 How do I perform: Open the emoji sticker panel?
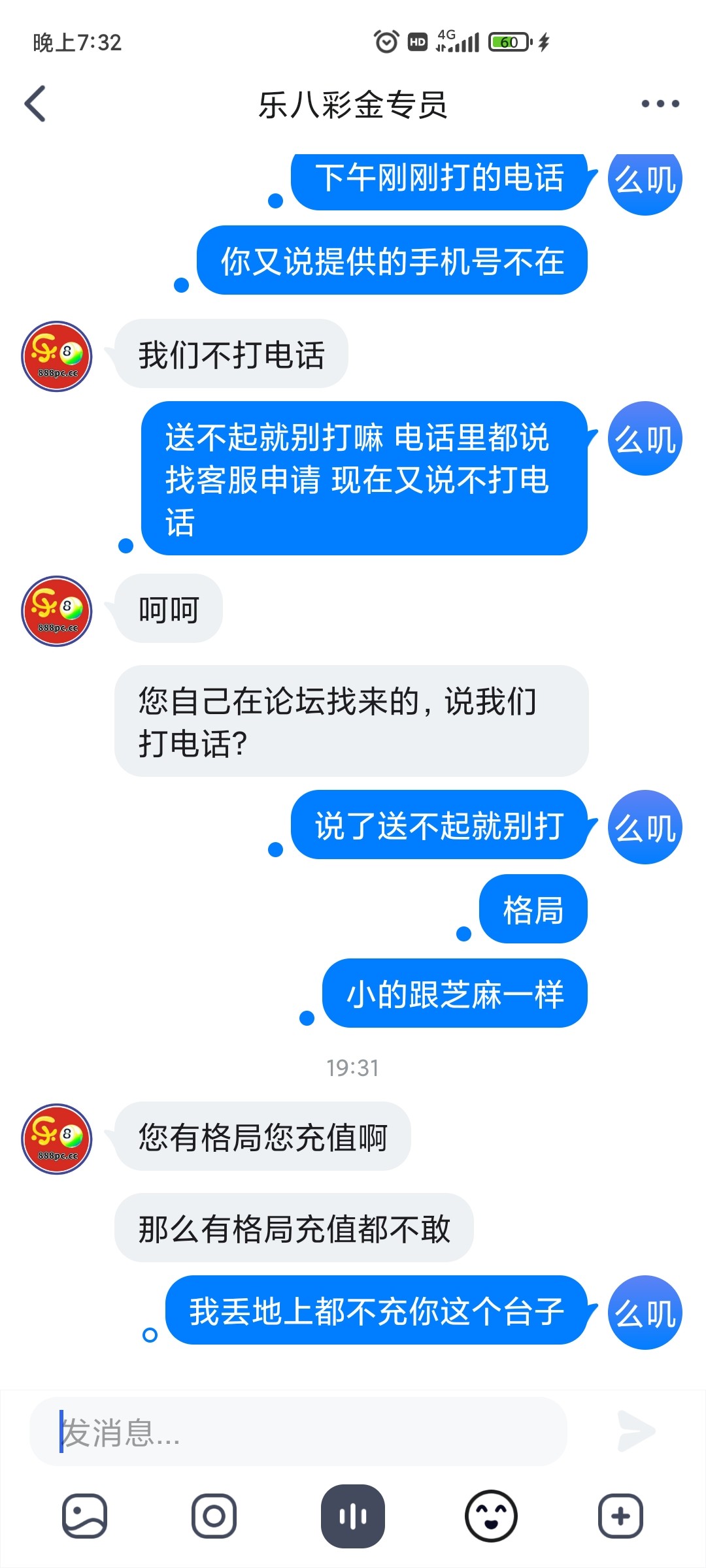tap(491, 1516)
